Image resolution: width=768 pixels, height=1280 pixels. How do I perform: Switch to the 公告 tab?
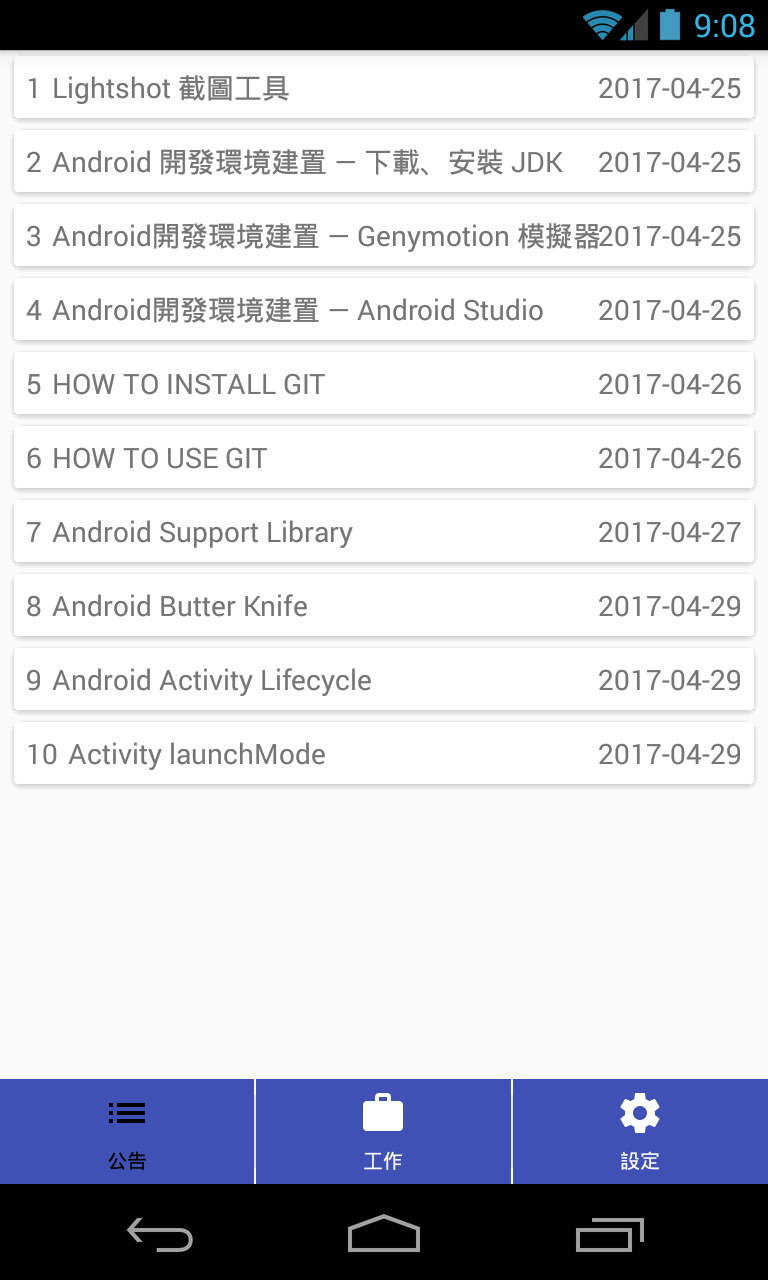coord(127,1131)
